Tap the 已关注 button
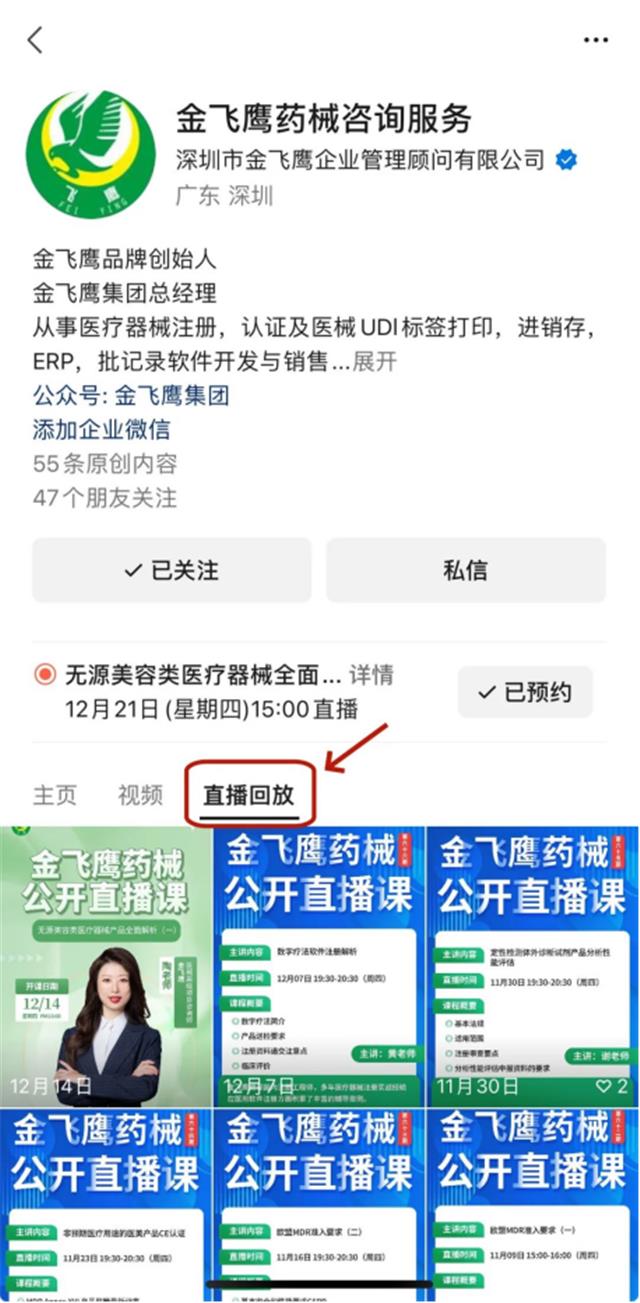 [x=171, y=570]
